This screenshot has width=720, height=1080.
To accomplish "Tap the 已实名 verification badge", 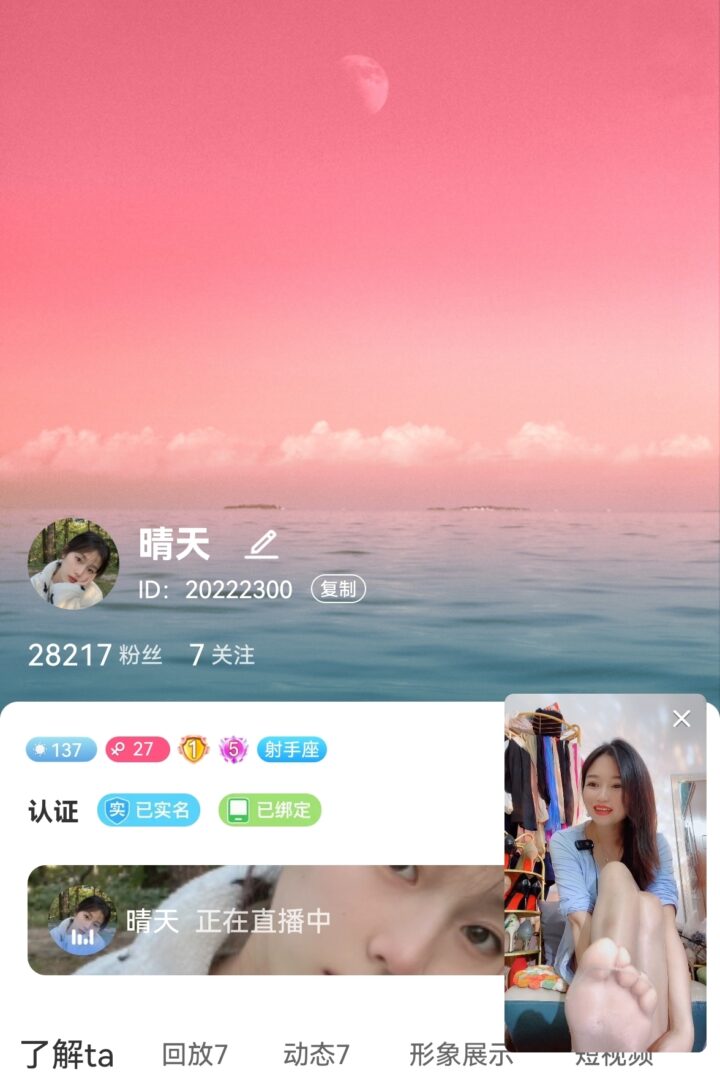I will coord(148,810).
